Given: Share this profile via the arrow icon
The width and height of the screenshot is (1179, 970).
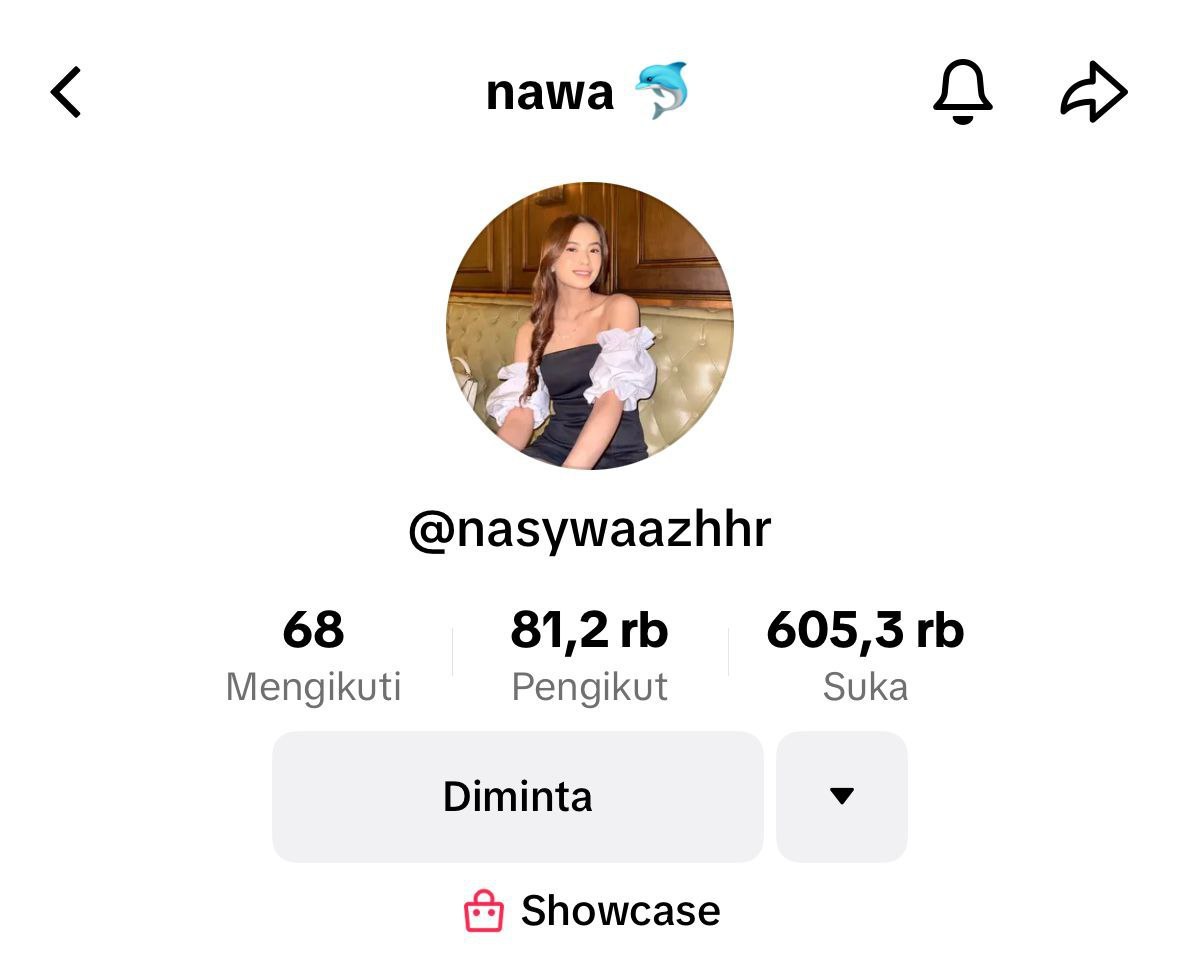Looking at the screenshot, I should point(1093,92).
